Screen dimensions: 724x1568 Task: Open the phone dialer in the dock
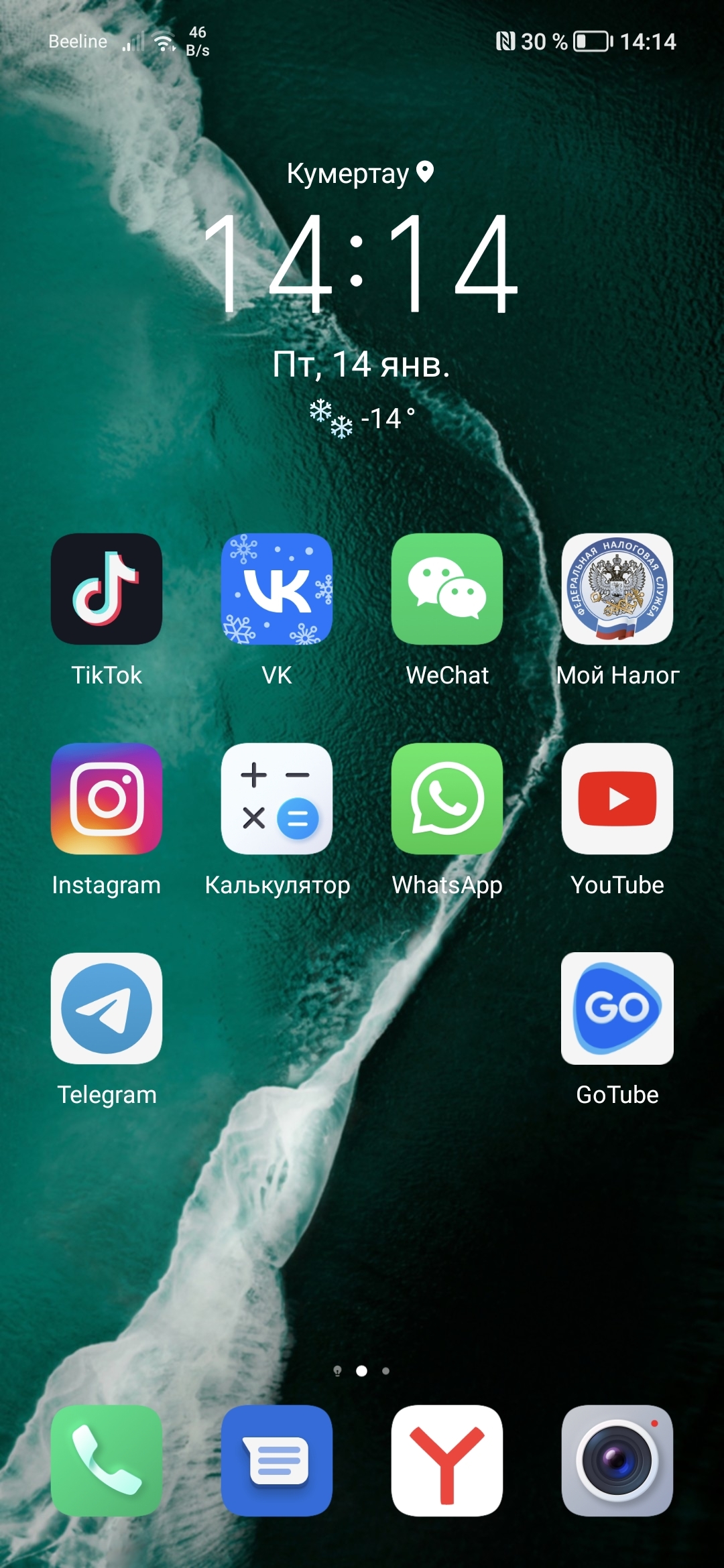click(107, 1461)
